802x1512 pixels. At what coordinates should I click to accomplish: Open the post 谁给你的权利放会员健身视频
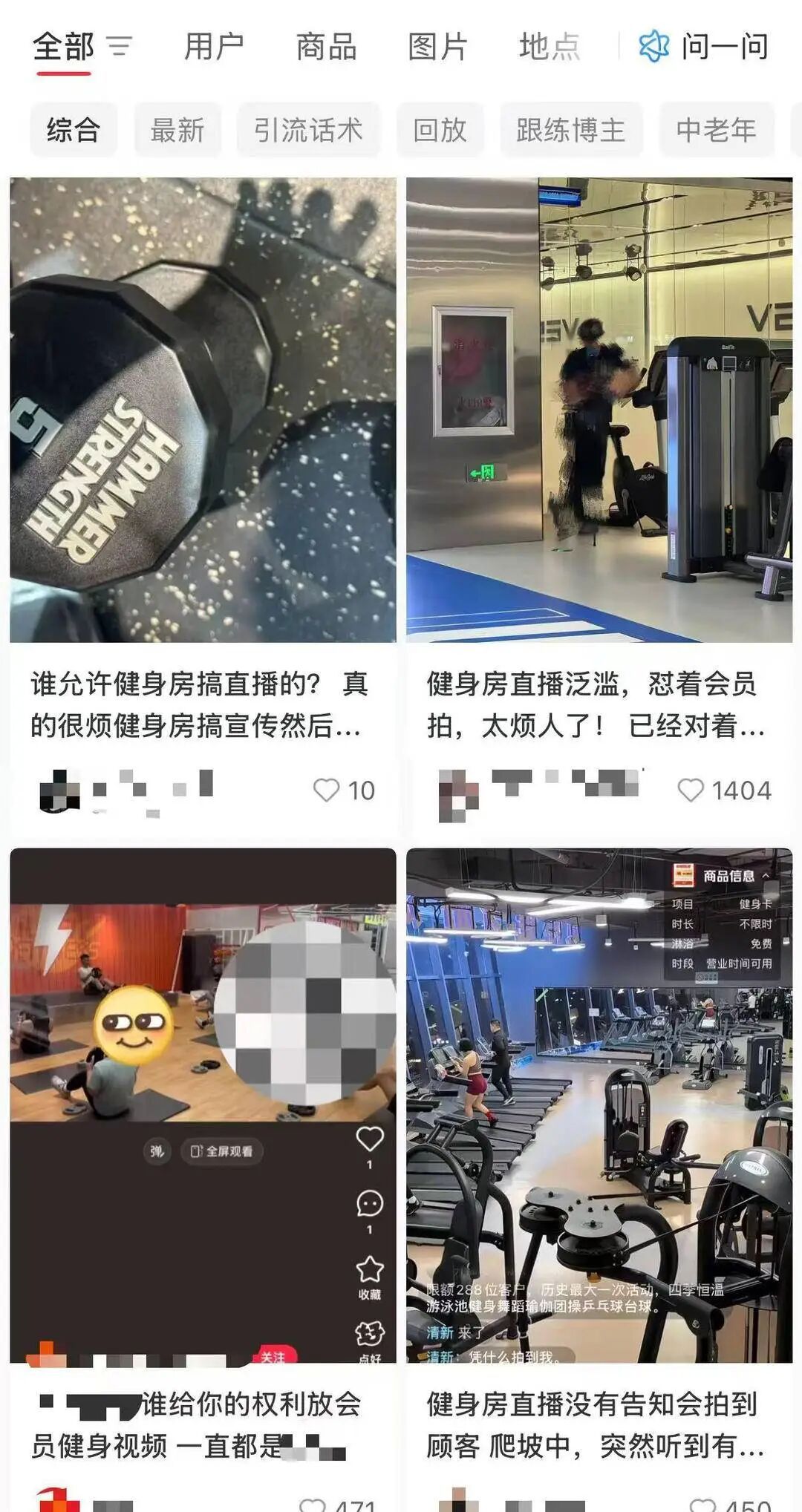coord(202,1106)
